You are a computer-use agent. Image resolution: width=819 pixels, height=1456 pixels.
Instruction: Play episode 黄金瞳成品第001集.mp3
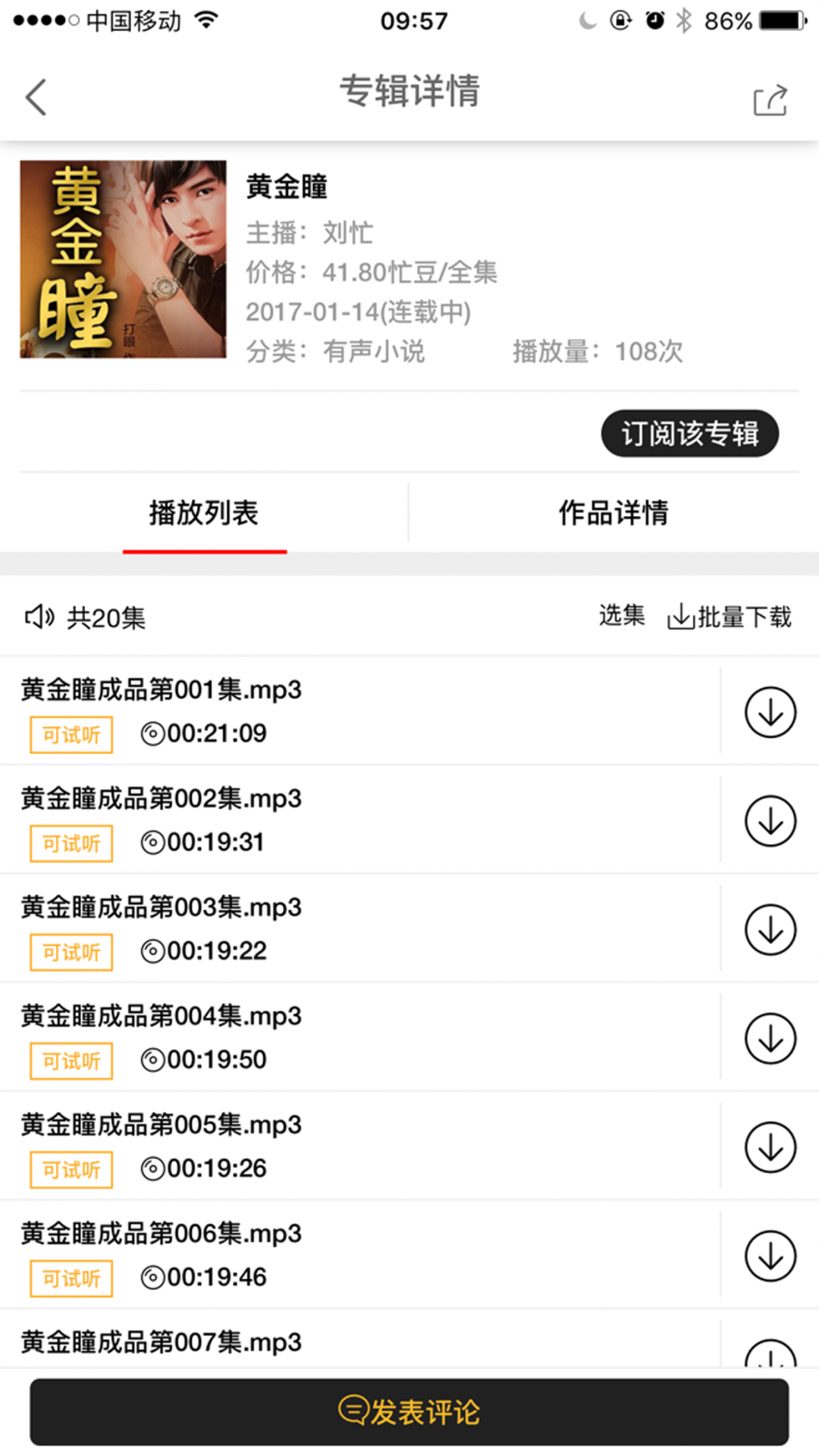click(x=161, y=690)
